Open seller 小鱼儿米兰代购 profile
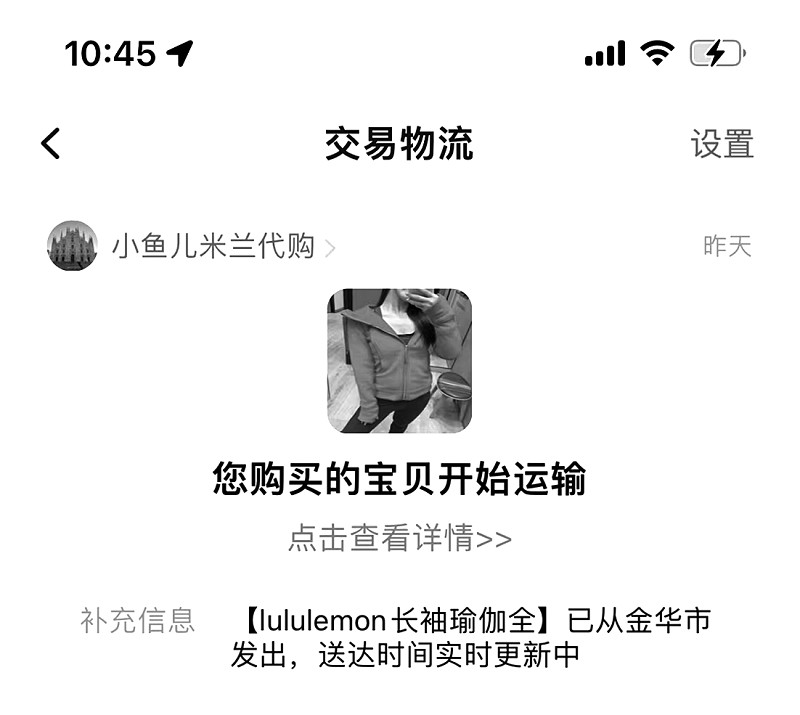Viewport: 800px width, 715px height. coord(212,246)
